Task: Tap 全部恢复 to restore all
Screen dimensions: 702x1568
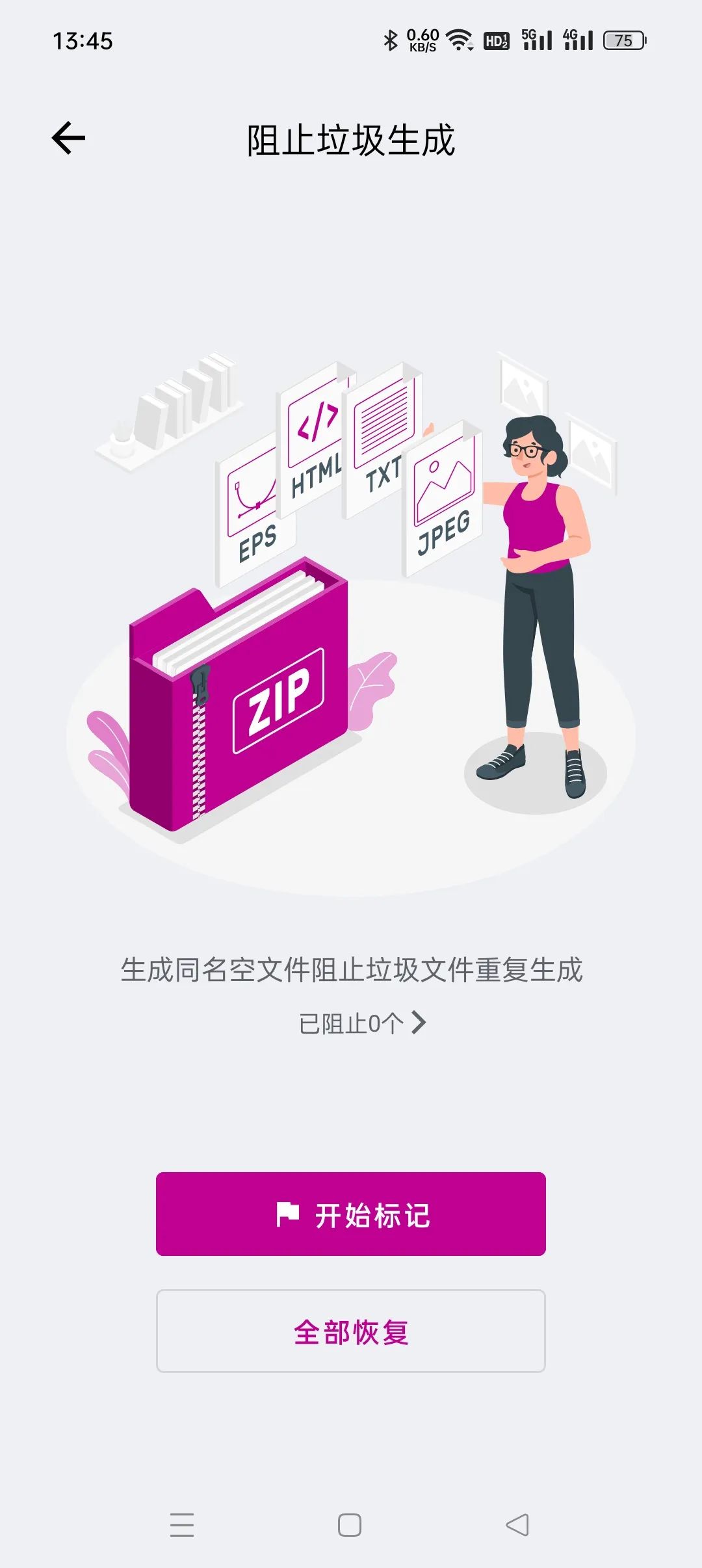Action: coord(351,1331)
